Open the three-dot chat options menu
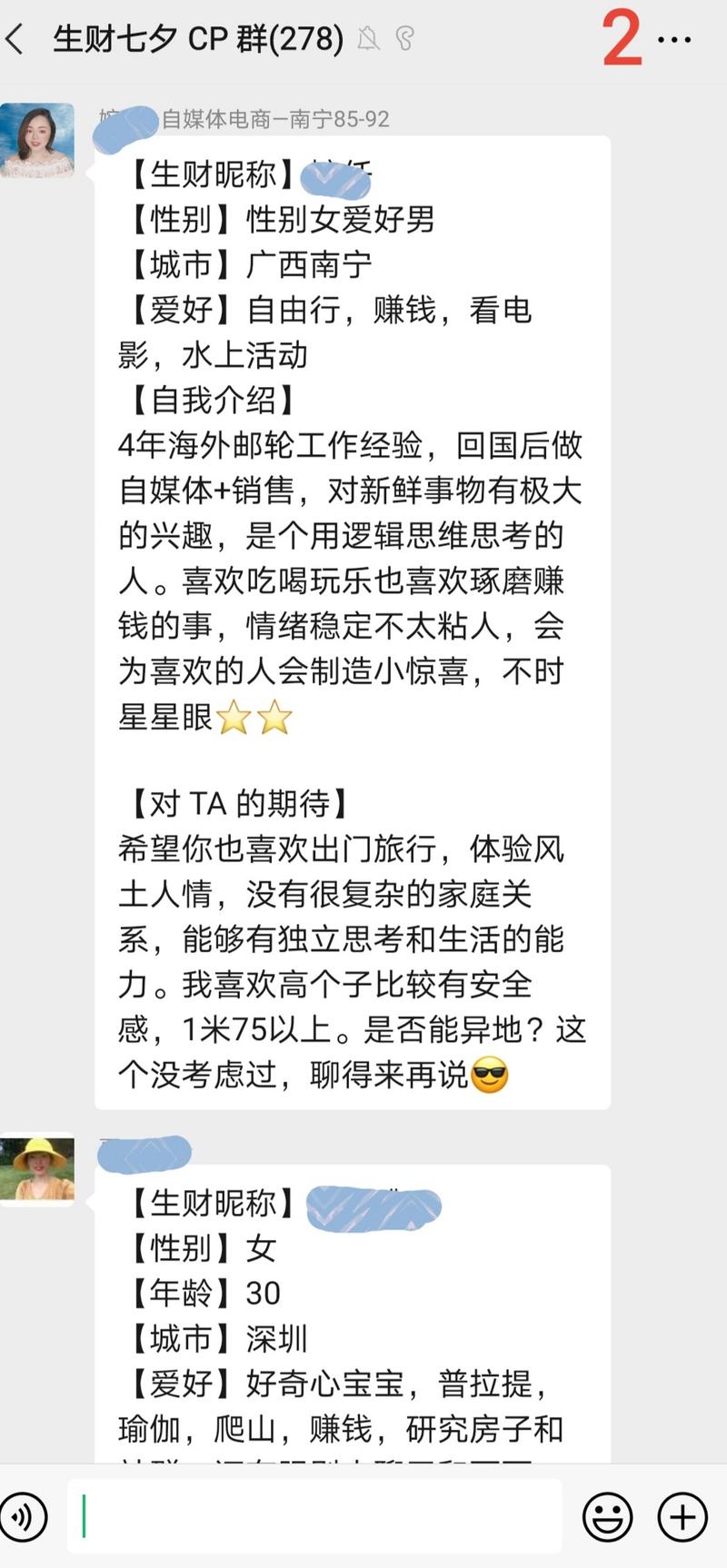The image size is (727, 1568). coord(674,38)
